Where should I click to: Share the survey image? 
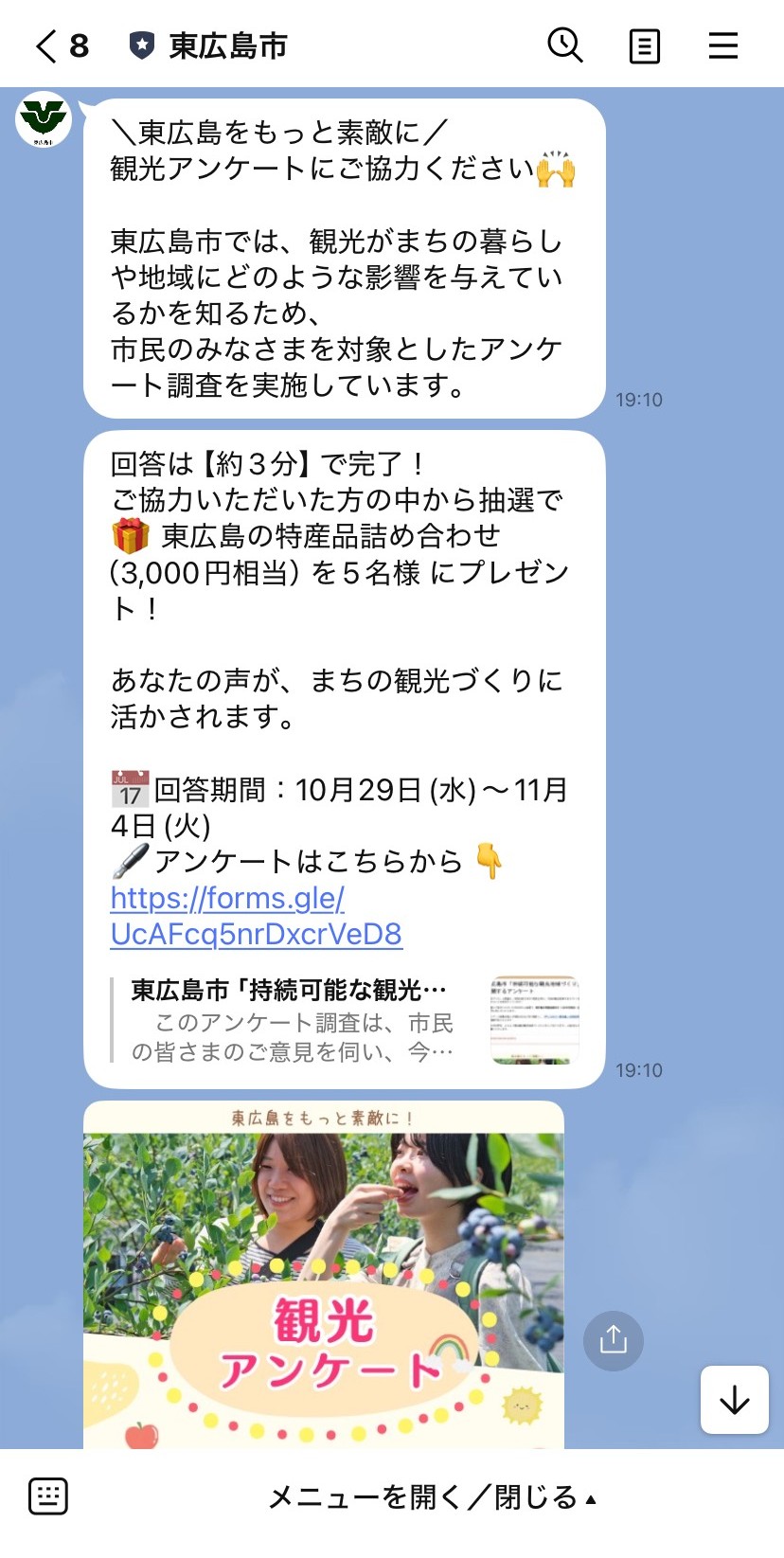click(x=614, y=1340)
